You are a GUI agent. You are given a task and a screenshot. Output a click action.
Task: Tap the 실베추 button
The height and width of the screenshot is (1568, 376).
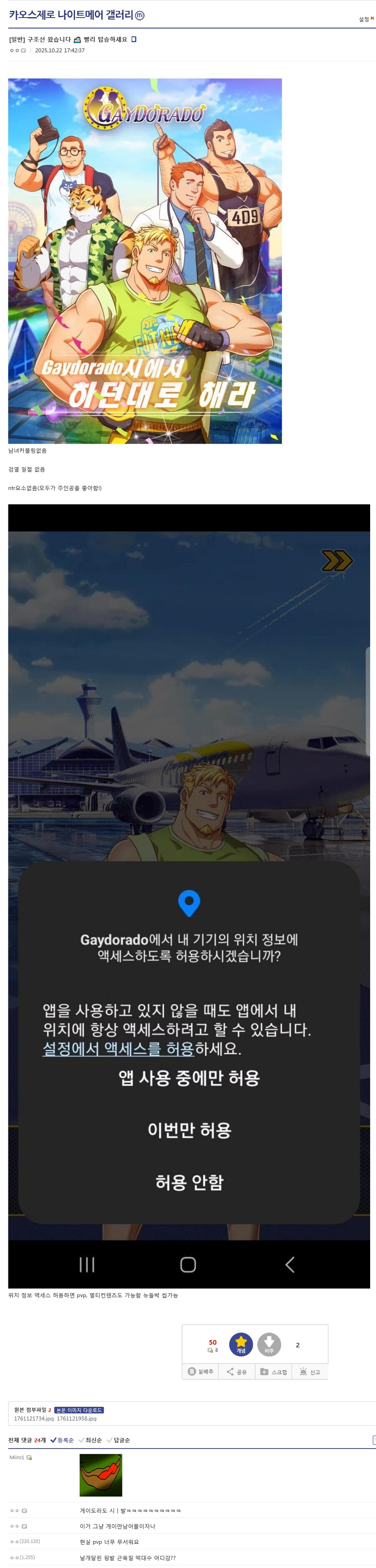[201, 1371]
